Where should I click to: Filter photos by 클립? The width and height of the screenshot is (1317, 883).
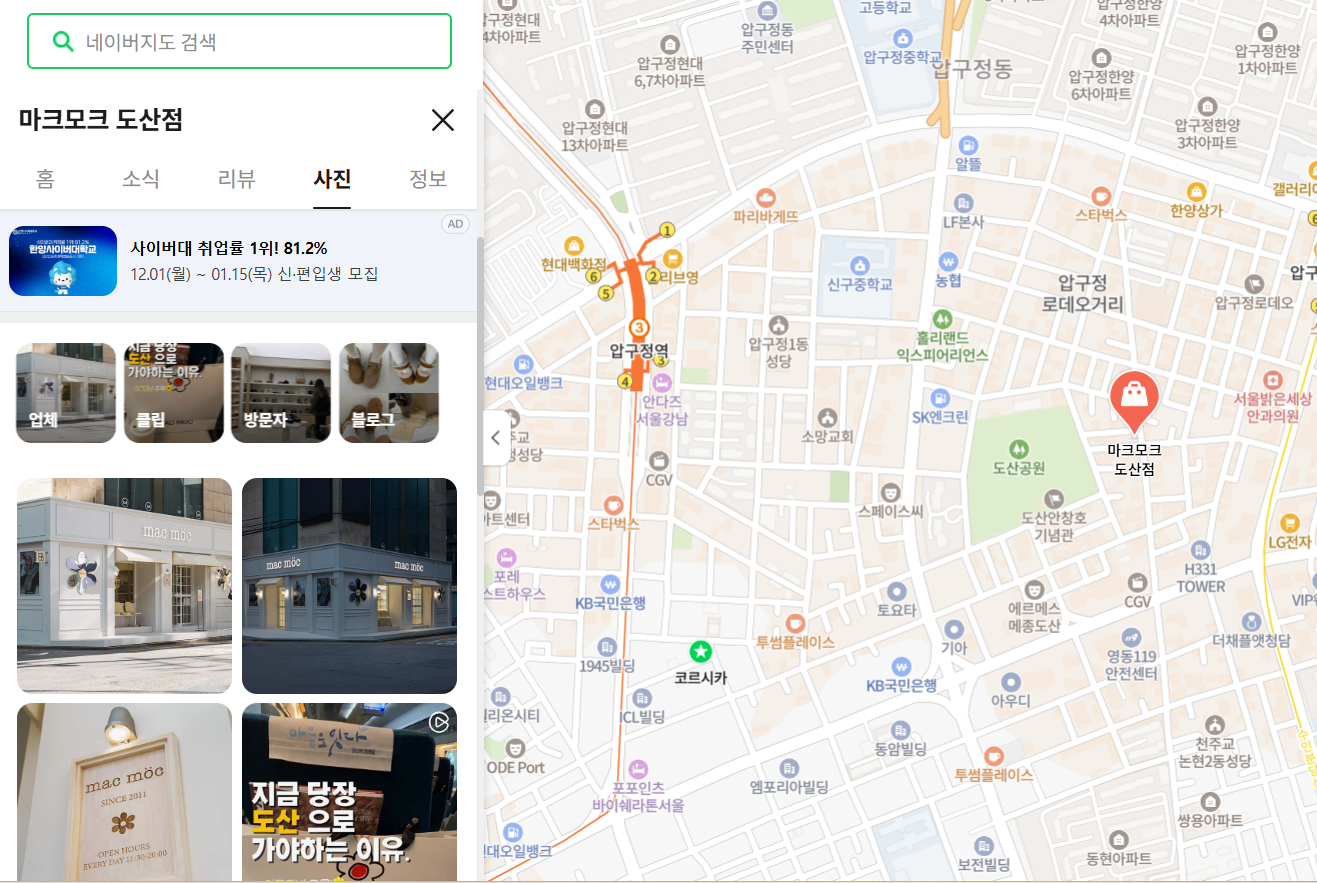point(174,393)
